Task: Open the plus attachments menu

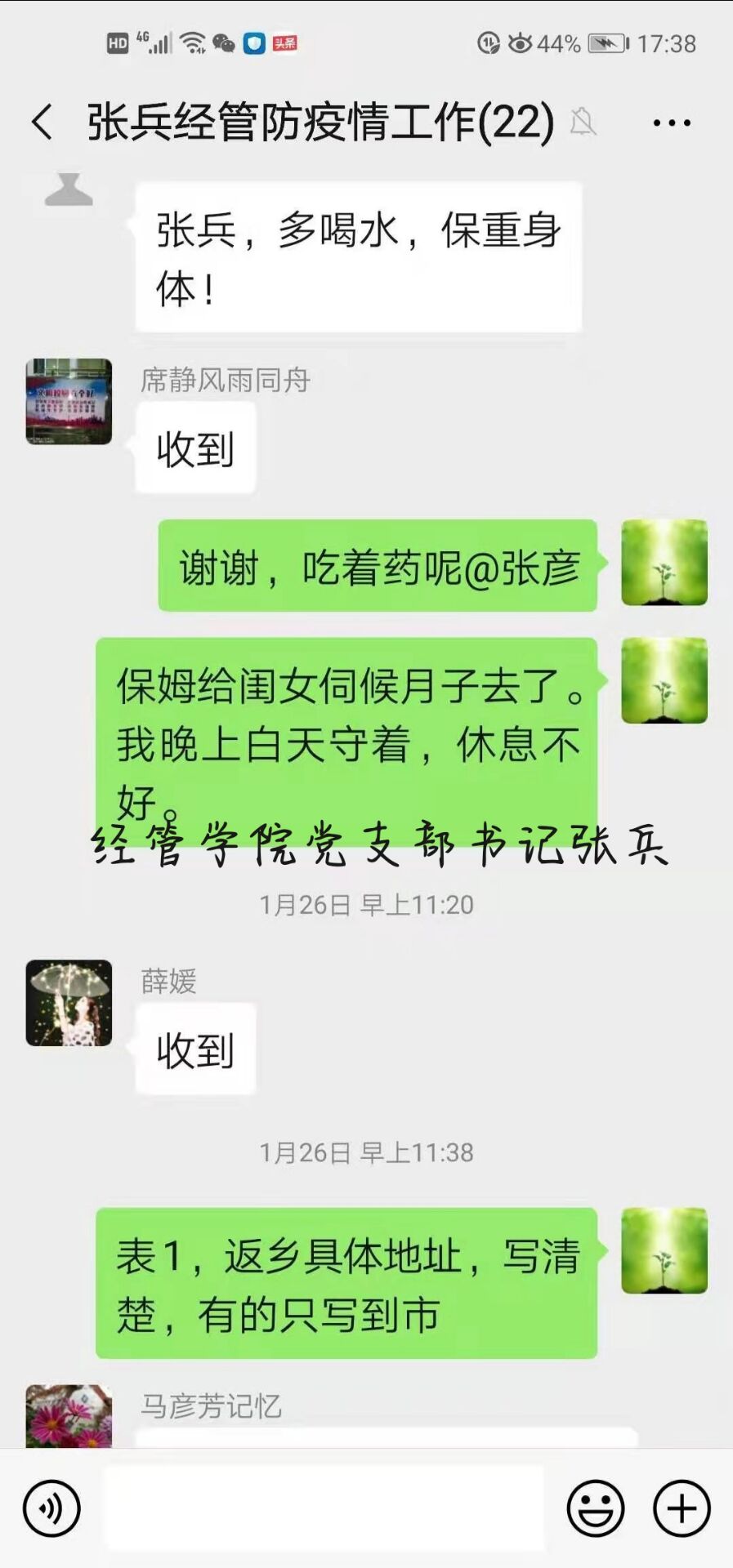Action: pos(682,1508)
